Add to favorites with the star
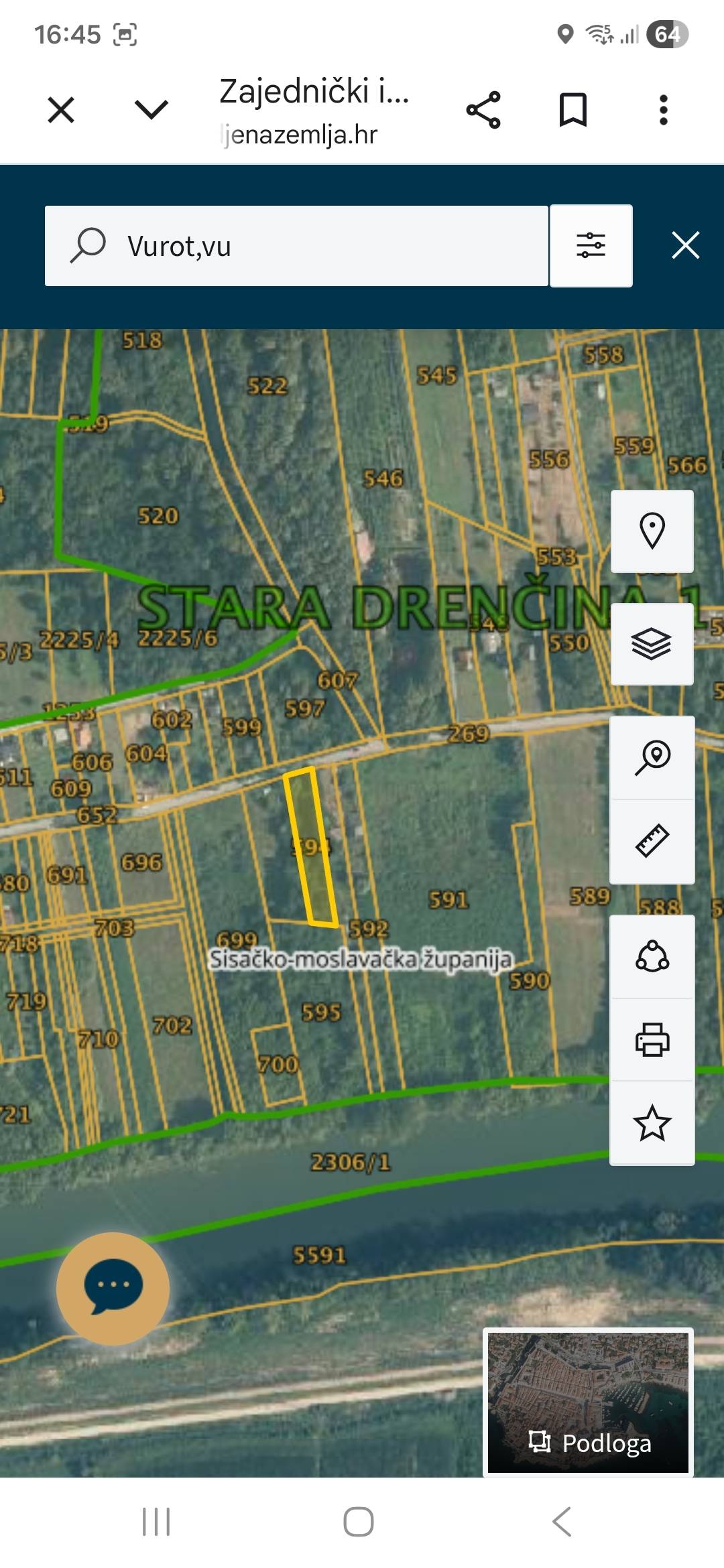This screenshot has width=724, height=1568. pyautogui.click(x=652, y=1124)
